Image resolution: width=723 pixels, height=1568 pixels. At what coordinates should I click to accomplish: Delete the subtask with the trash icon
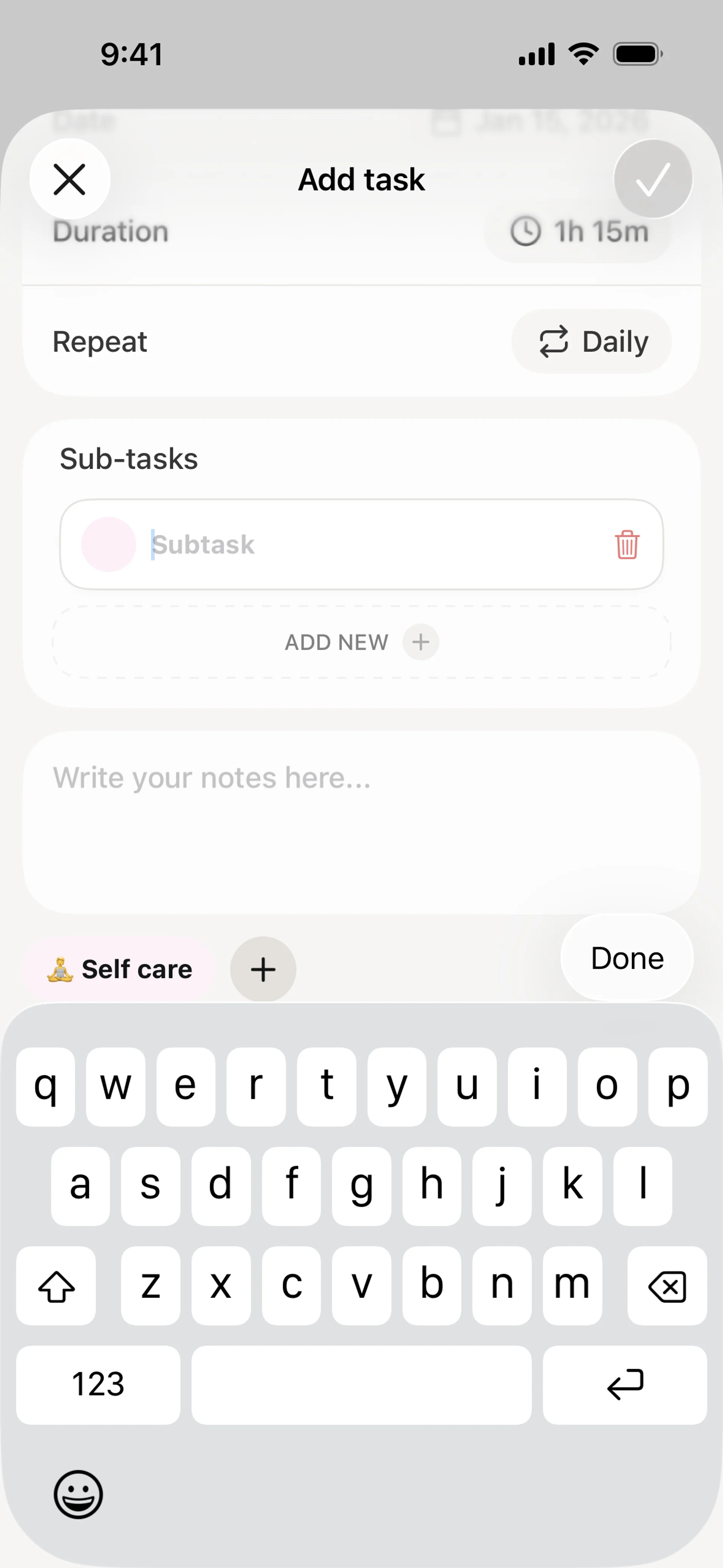click(x=626, y=544)
